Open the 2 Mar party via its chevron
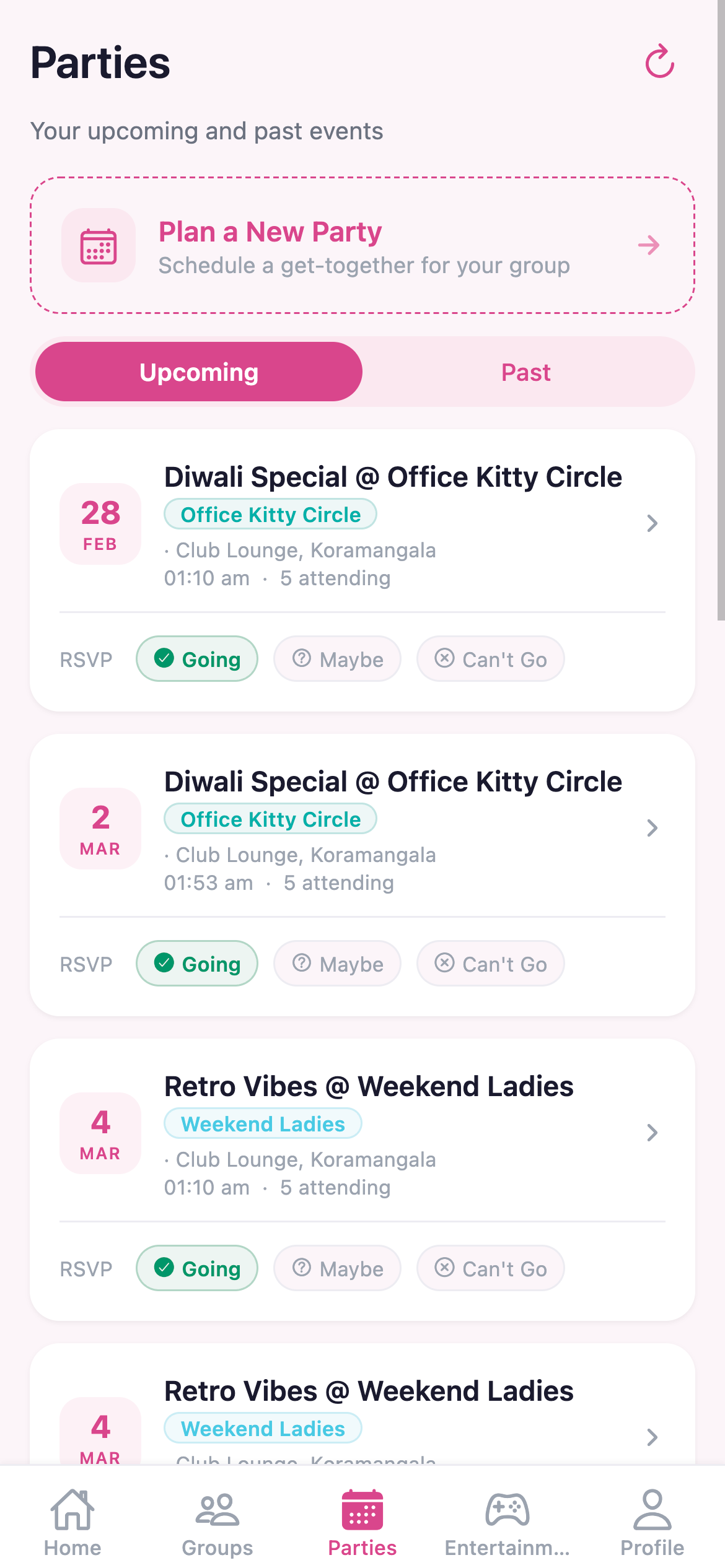The height and width of the screenshot is (1568, 725). click(x=652, y=828)
